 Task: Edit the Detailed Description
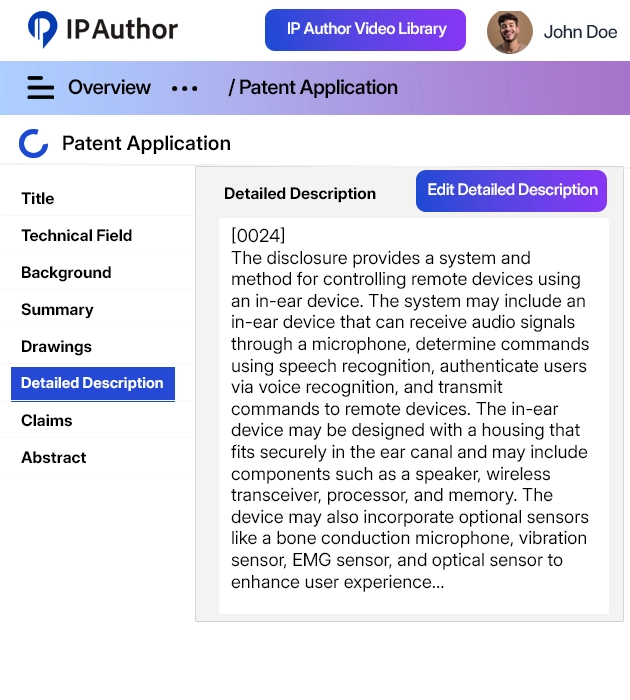click(x=511, y=190)
